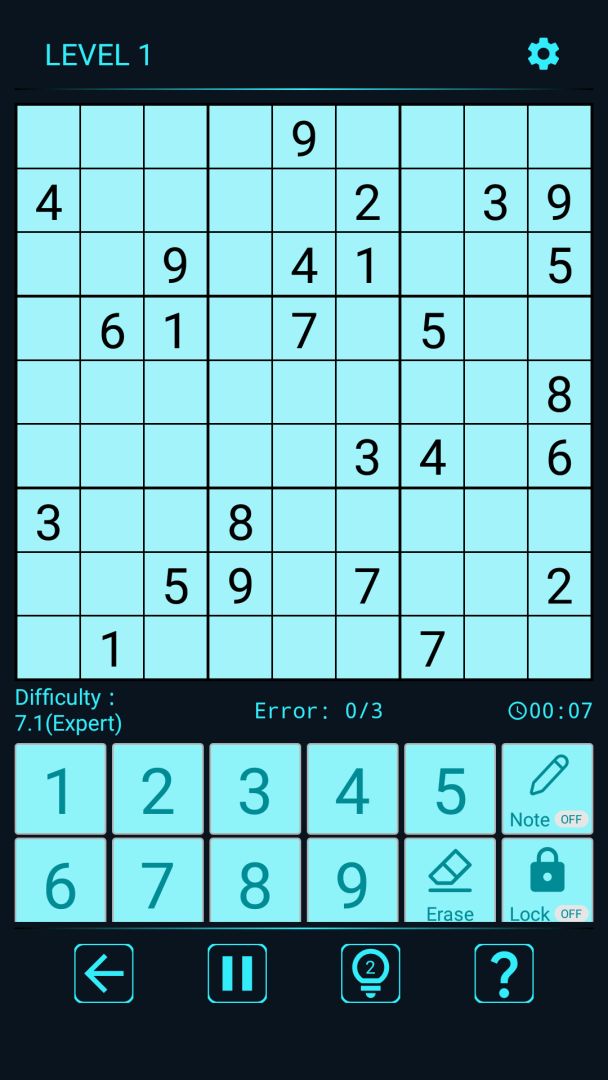The height and width of the screenshot is (1080, 608).
Task: Go back with the arrow button
Action: 103,973
